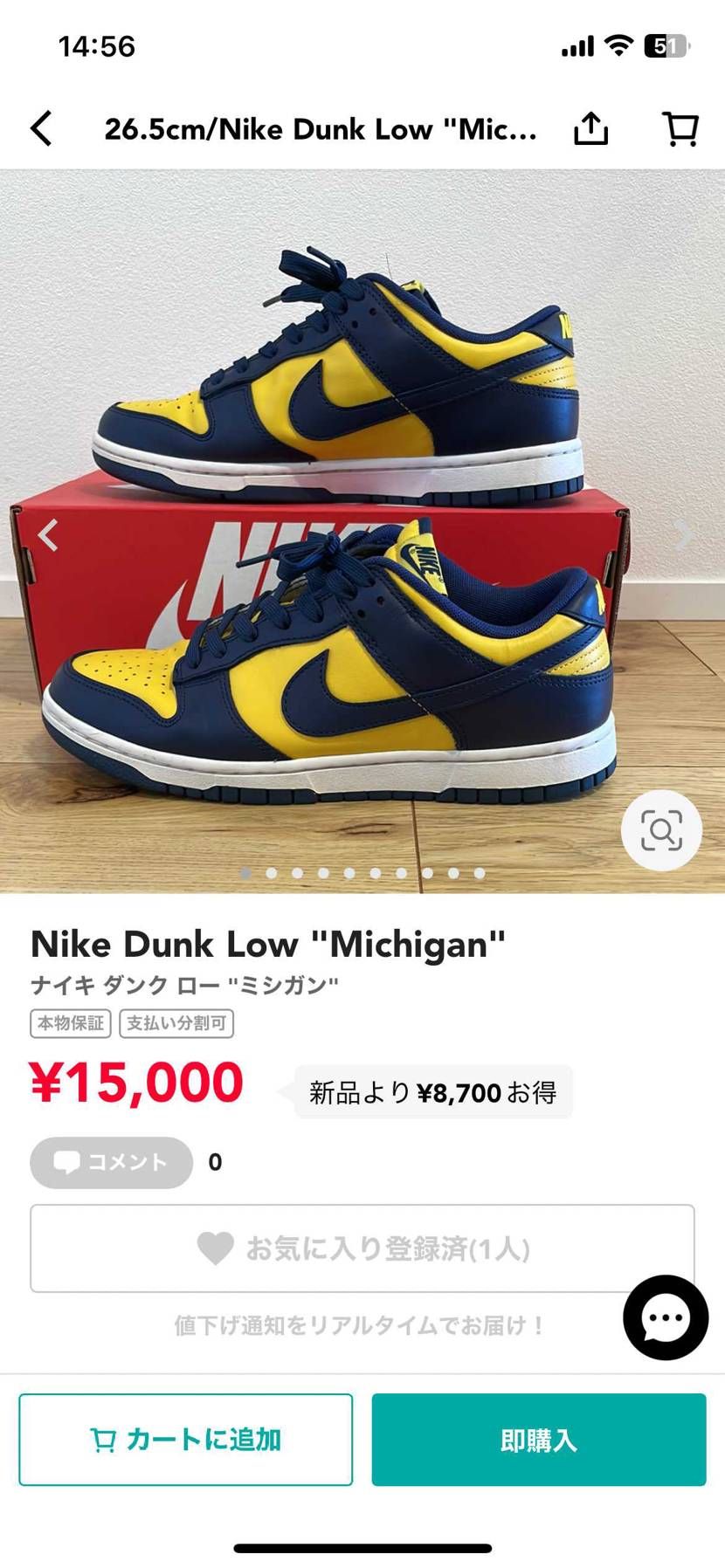Open the chat bubble support icon
This screenshot has height=1568, width=725.
click(x=665, y=1318)
